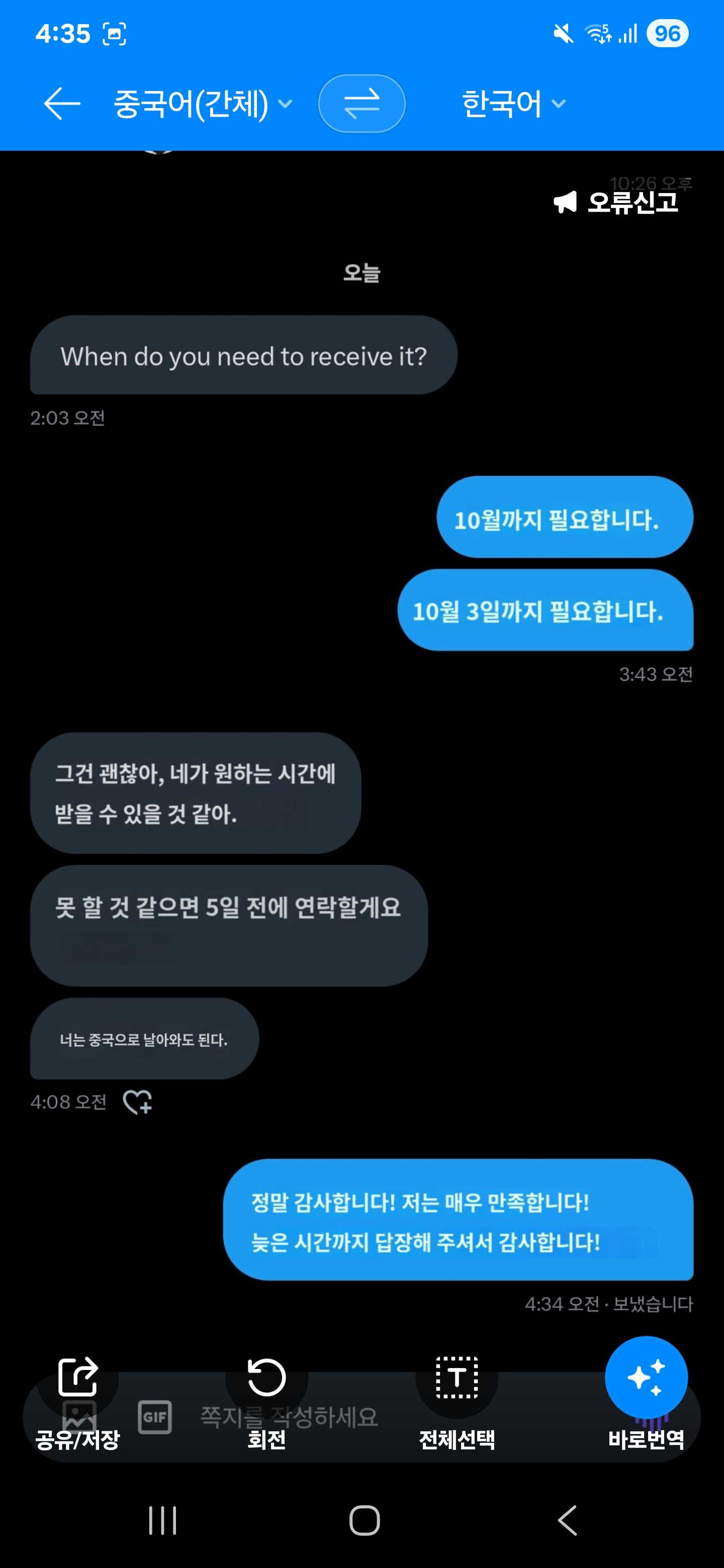
Task: Tap the 바로번역 instant translate button
Action: pyautogui.click(x=646, y=1393)
